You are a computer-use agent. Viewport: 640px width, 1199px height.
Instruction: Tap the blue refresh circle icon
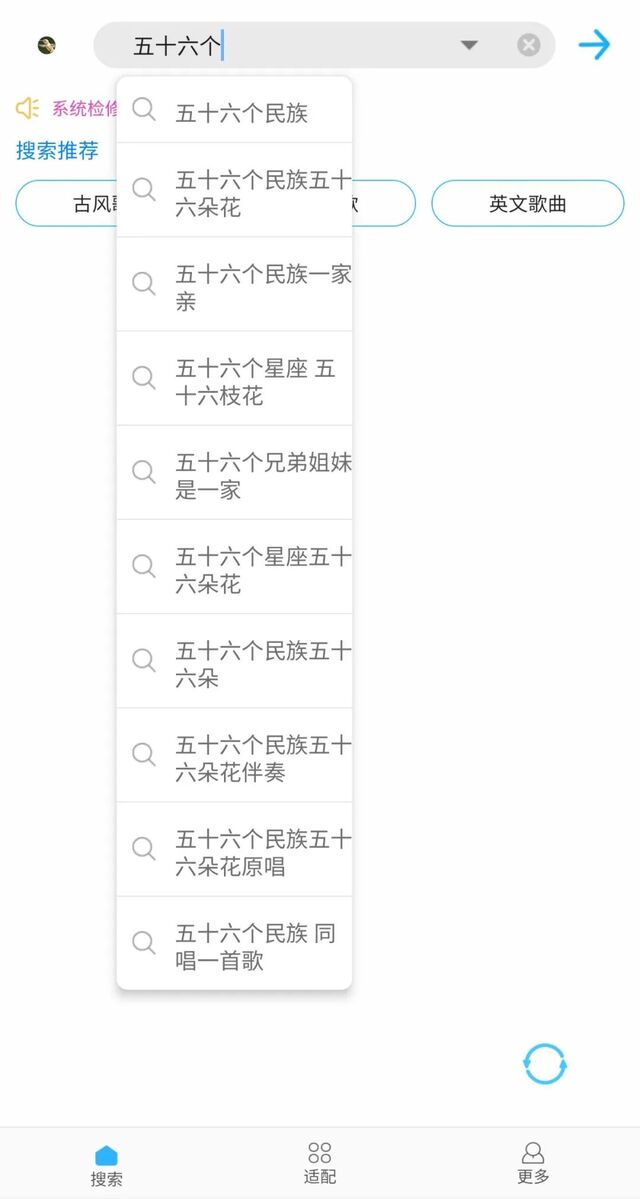(545, 1064)
